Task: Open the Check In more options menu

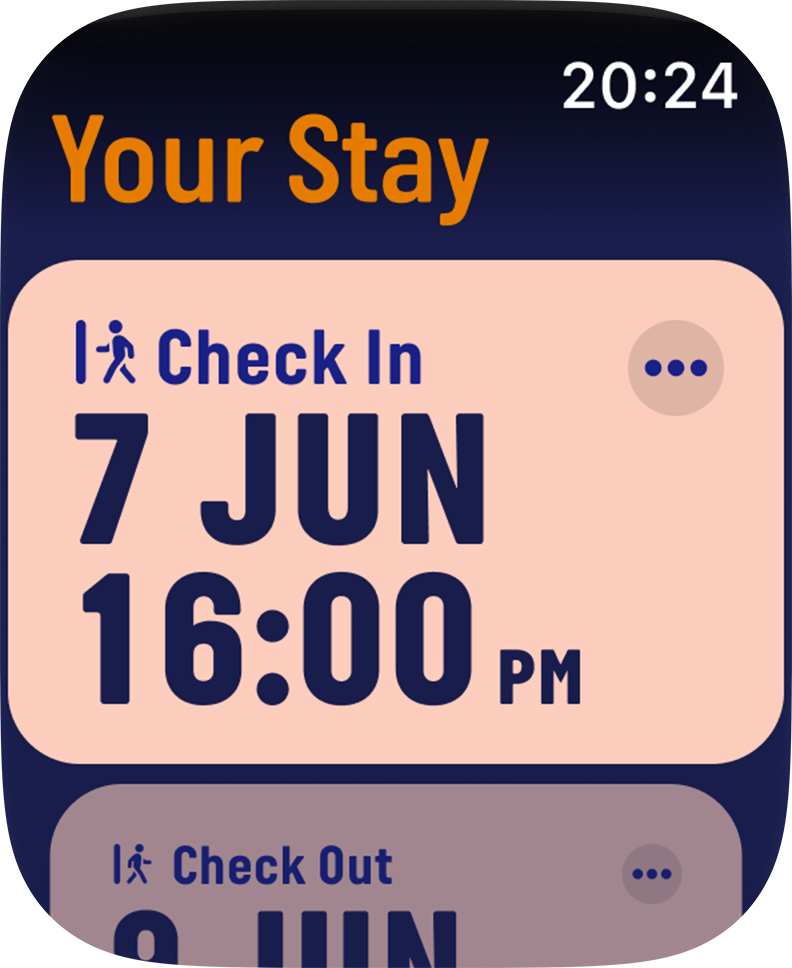Action: tap(676, 368)
